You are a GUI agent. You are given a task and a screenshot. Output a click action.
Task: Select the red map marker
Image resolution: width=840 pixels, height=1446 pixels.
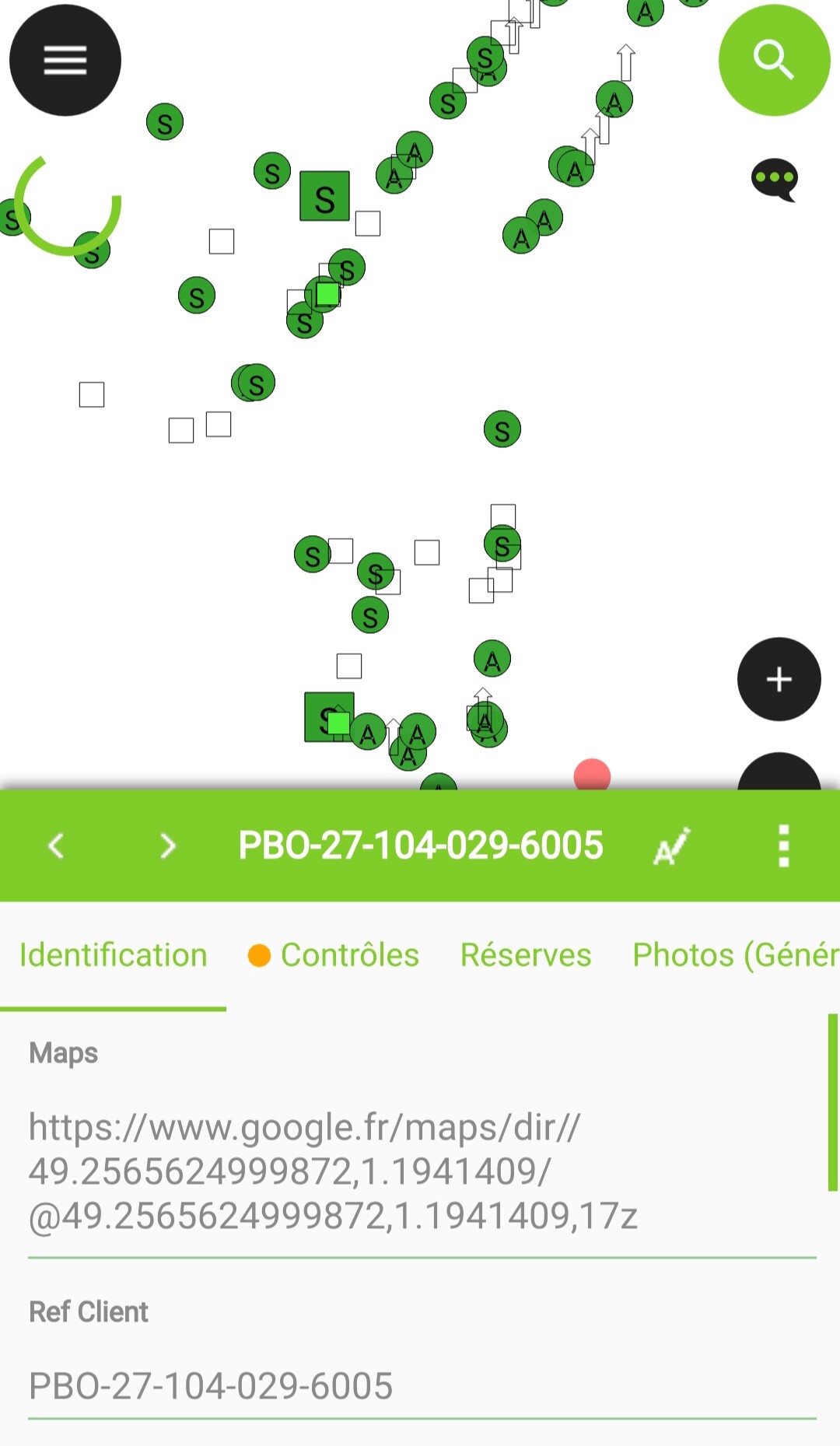(x=592, y=775)
